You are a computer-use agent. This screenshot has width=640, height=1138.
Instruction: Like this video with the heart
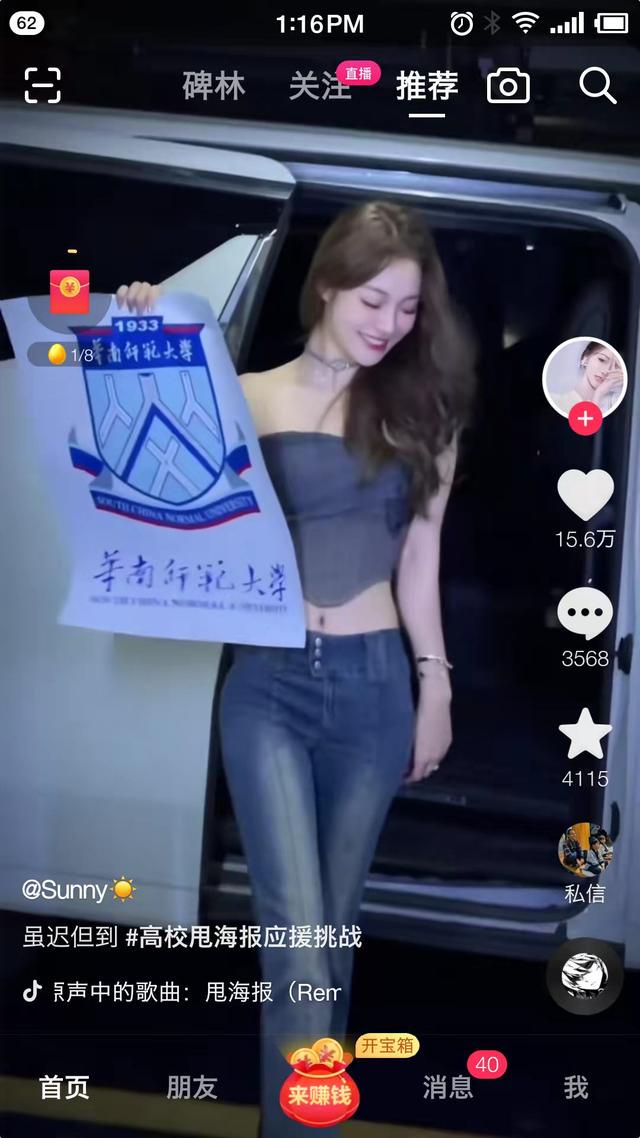pos(585,494)
